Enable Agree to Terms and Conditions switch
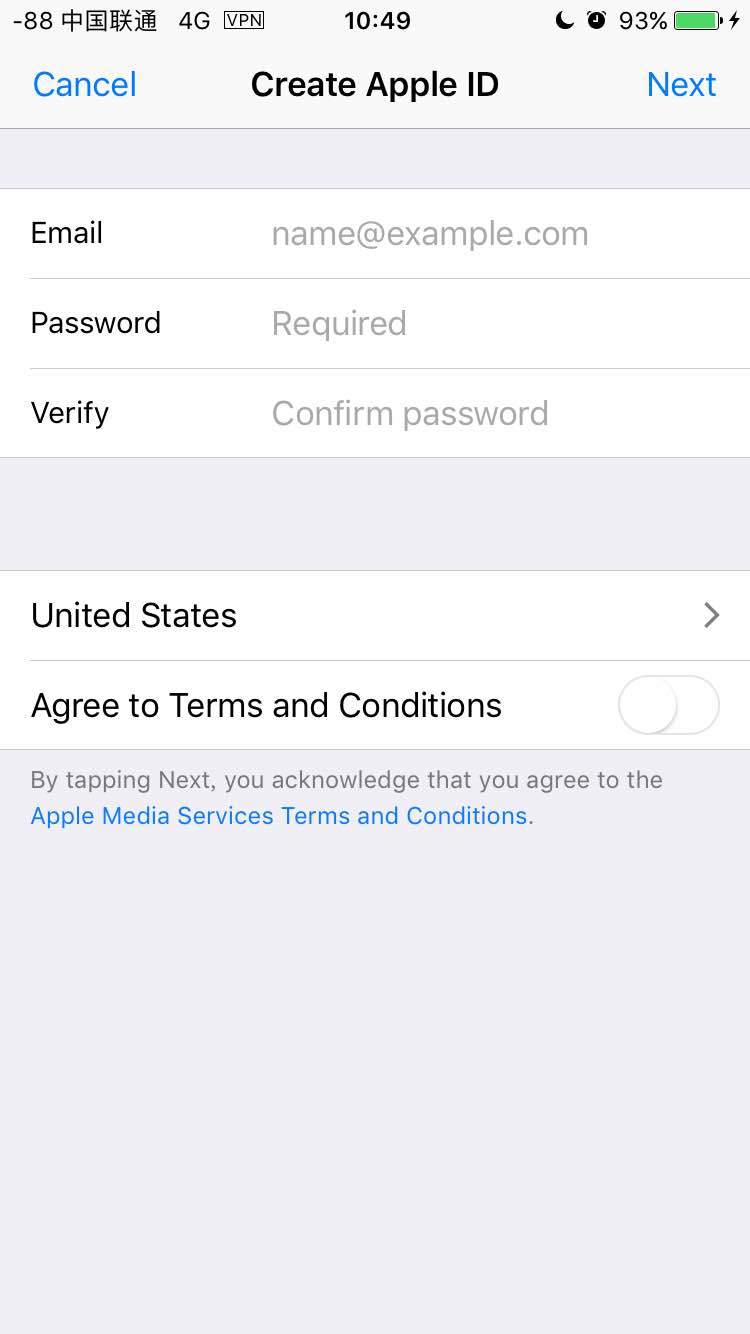Viewport: 750px width, 1334px height. point(668,706)
